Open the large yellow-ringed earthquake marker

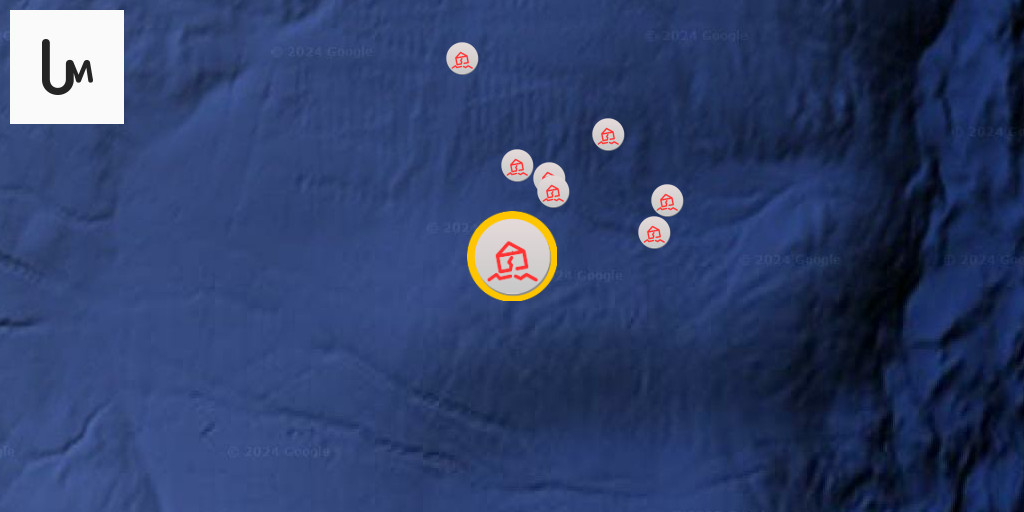tap(511, 257)
